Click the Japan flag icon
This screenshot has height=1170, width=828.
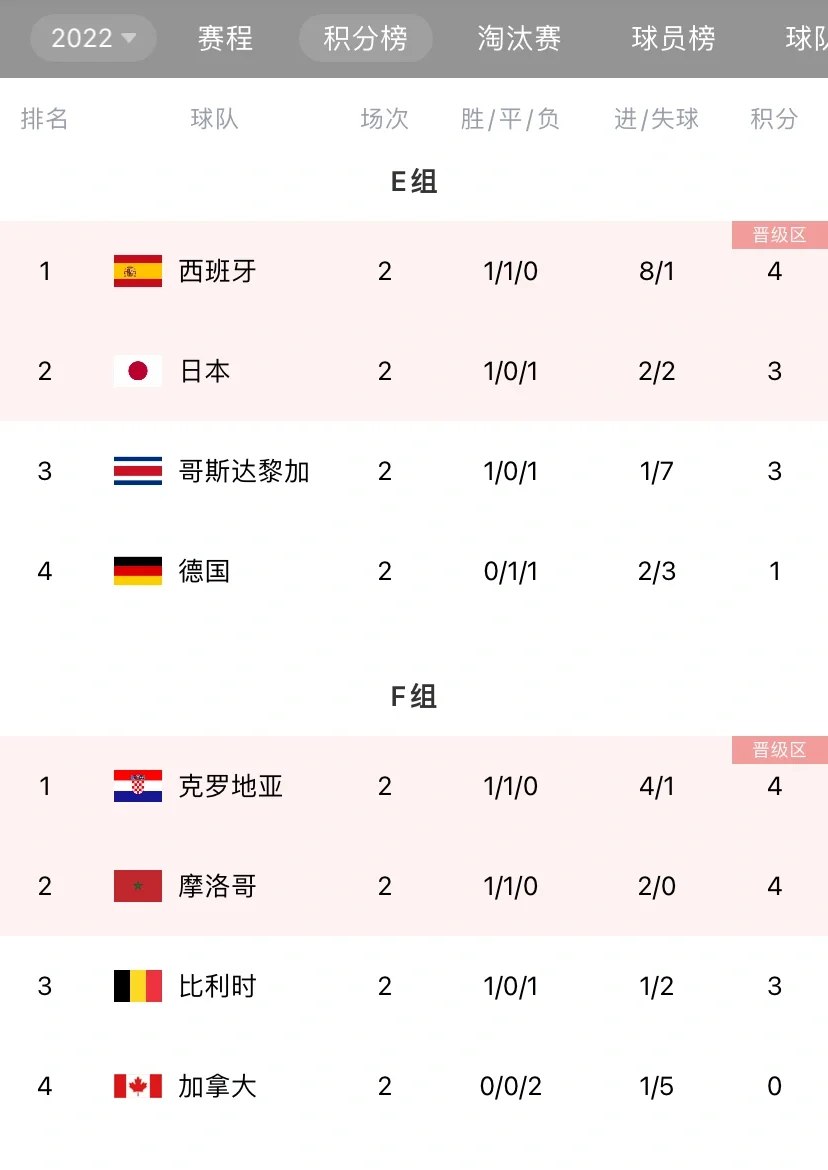point(137,370)
